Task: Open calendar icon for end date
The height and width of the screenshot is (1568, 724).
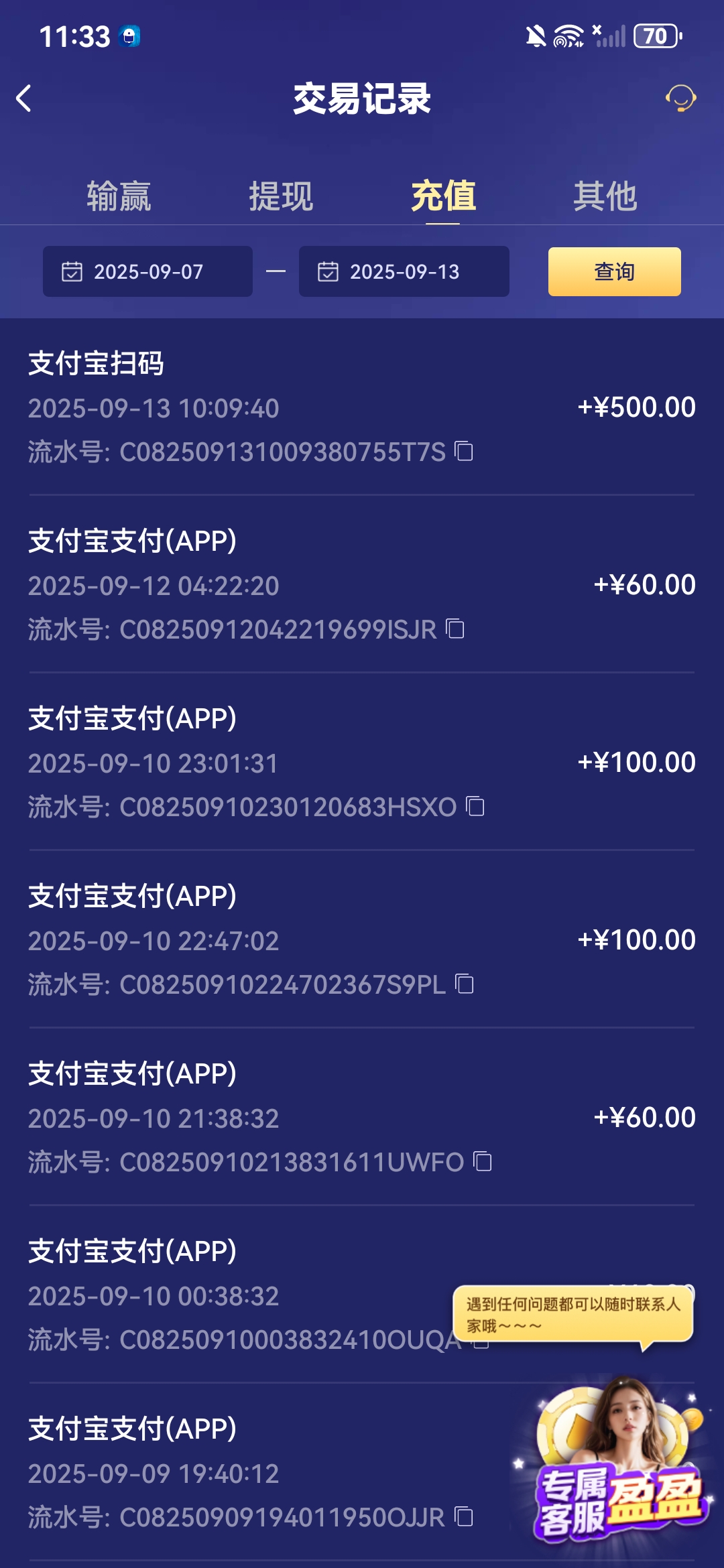Action: pyautogui.click(x=328, y=271)
